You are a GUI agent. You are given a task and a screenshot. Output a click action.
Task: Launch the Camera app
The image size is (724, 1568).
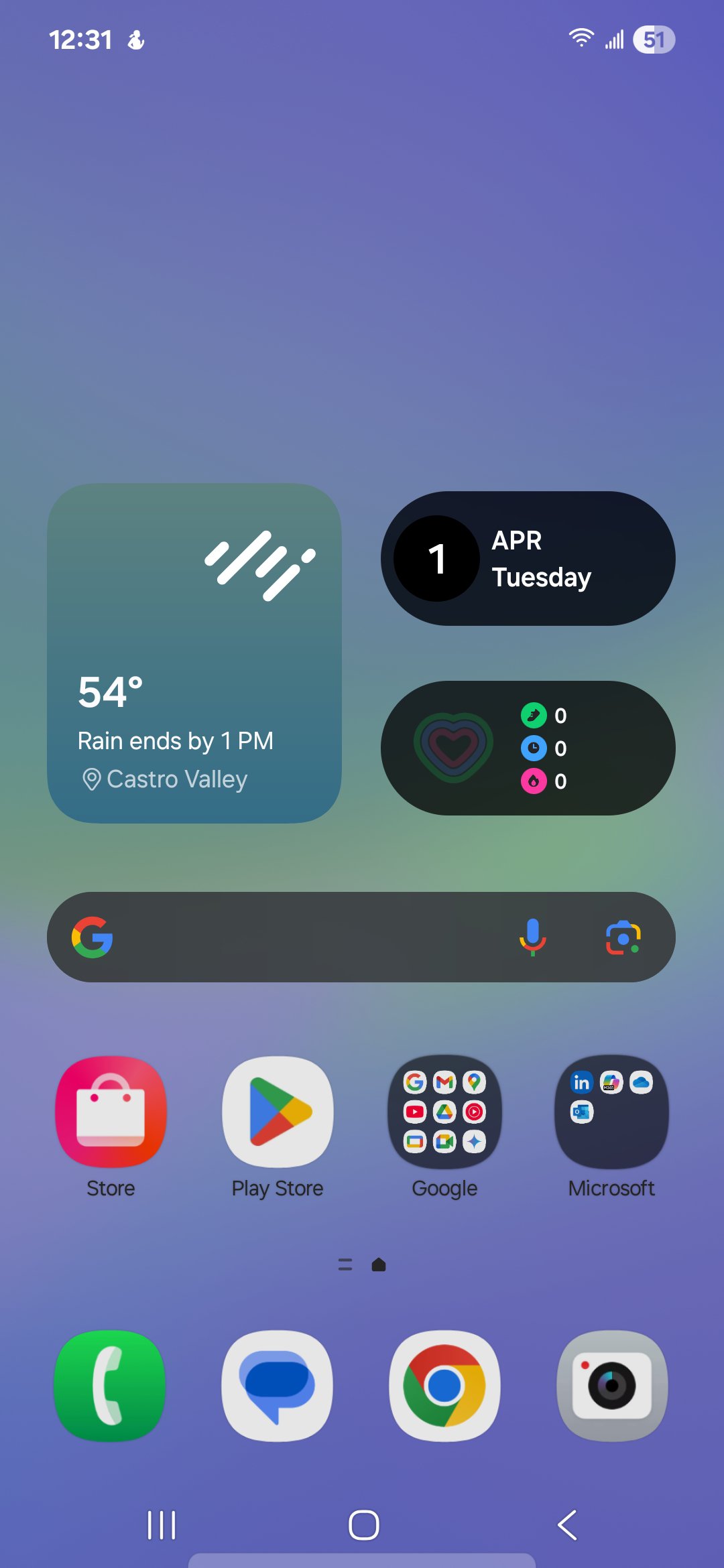coord(611,1385)
